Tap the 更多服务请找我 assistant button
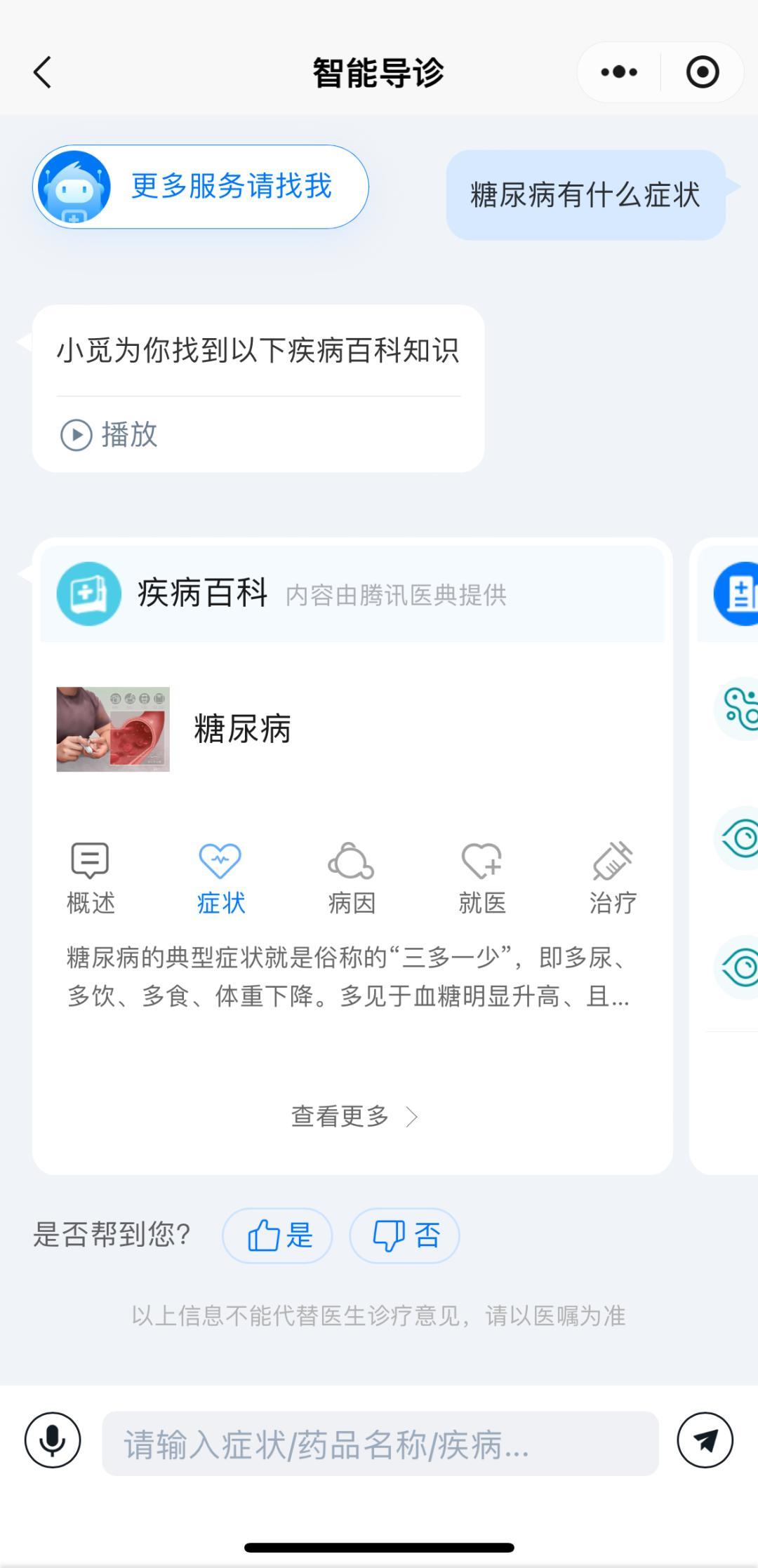 click(x=201, y=187)
